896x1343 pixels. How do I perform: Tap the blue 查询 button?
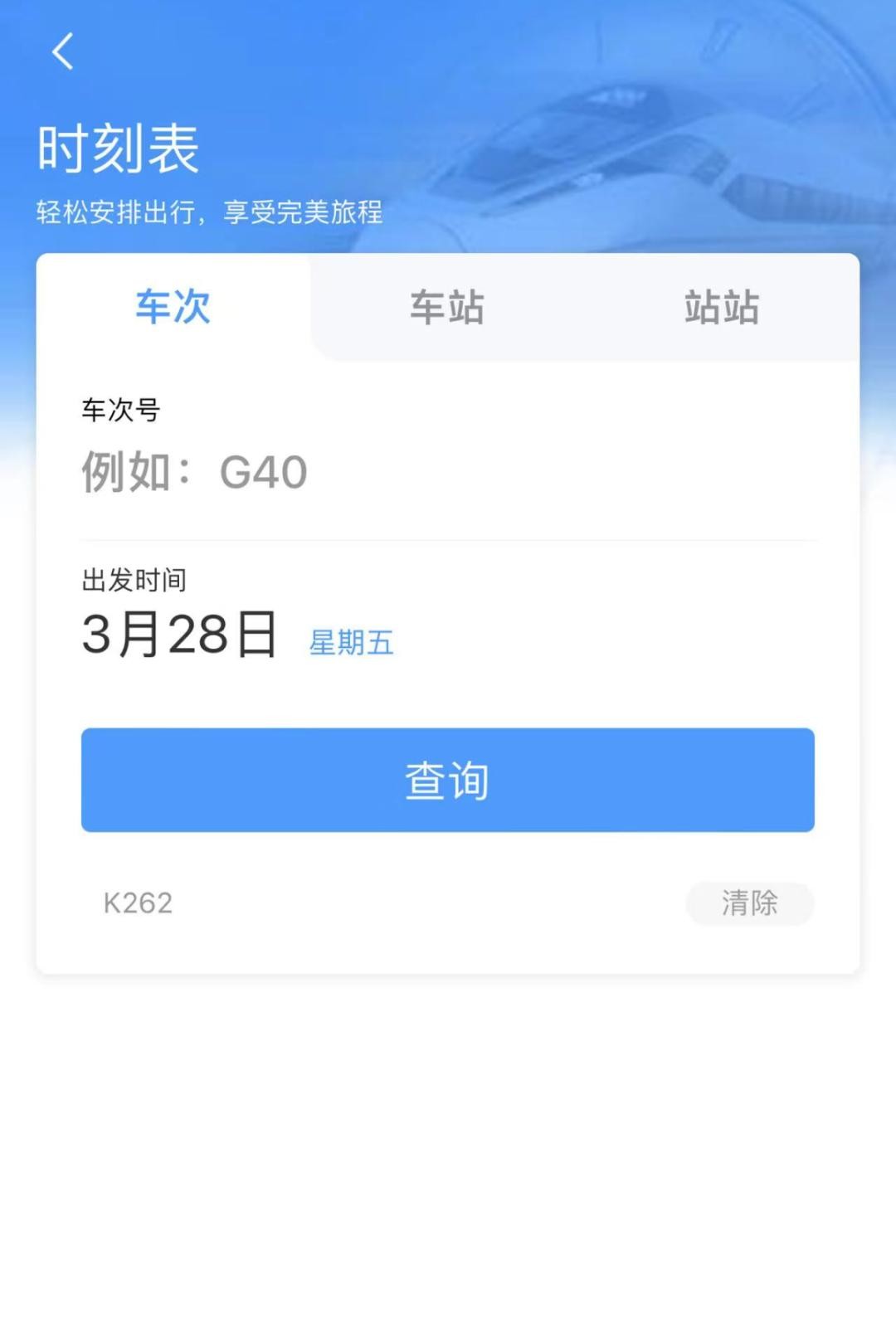(447, 780)
